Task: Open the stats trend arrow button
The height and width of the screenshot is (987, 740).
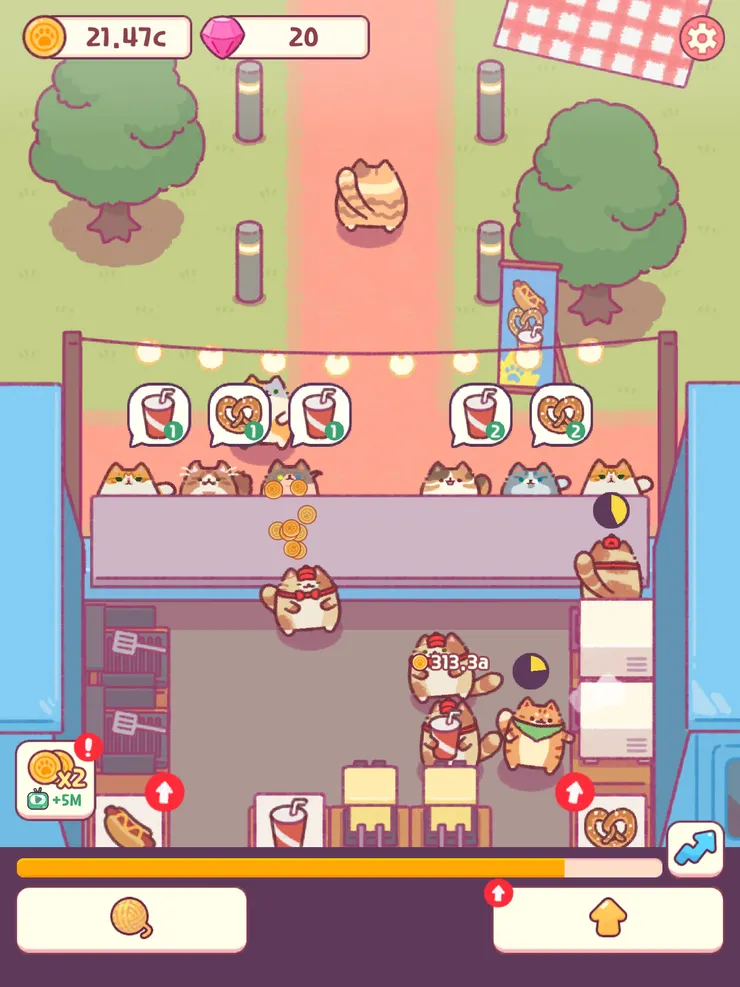Action: tap(695, 849)
